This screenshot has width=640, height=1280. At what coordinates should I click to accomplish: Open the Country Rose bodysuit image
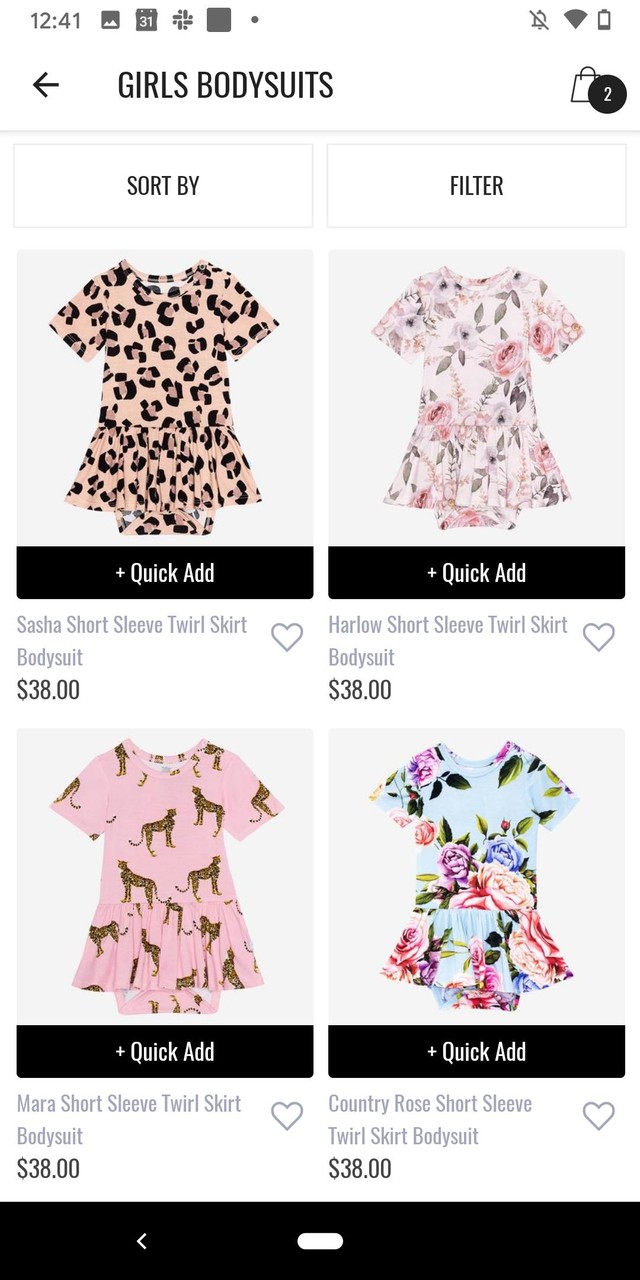point(476,876)
